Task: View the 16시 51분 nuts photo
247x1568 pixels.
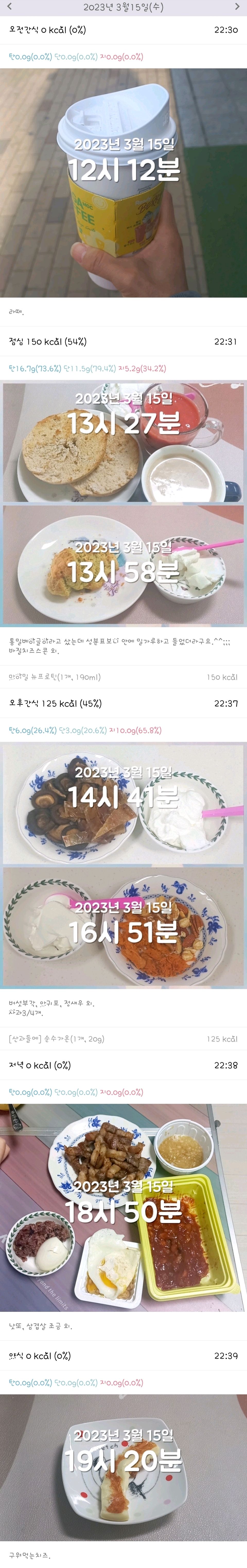Action: 123,926
